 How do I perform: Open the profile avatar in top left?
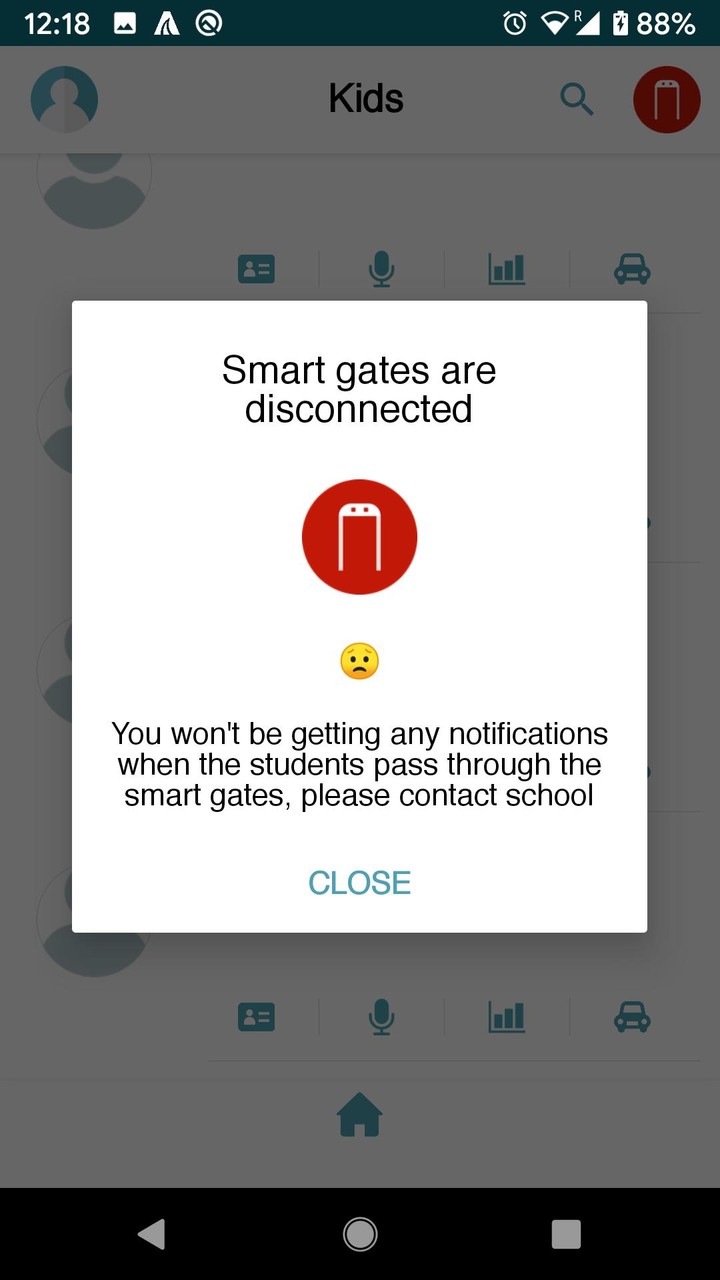(64, 99)
